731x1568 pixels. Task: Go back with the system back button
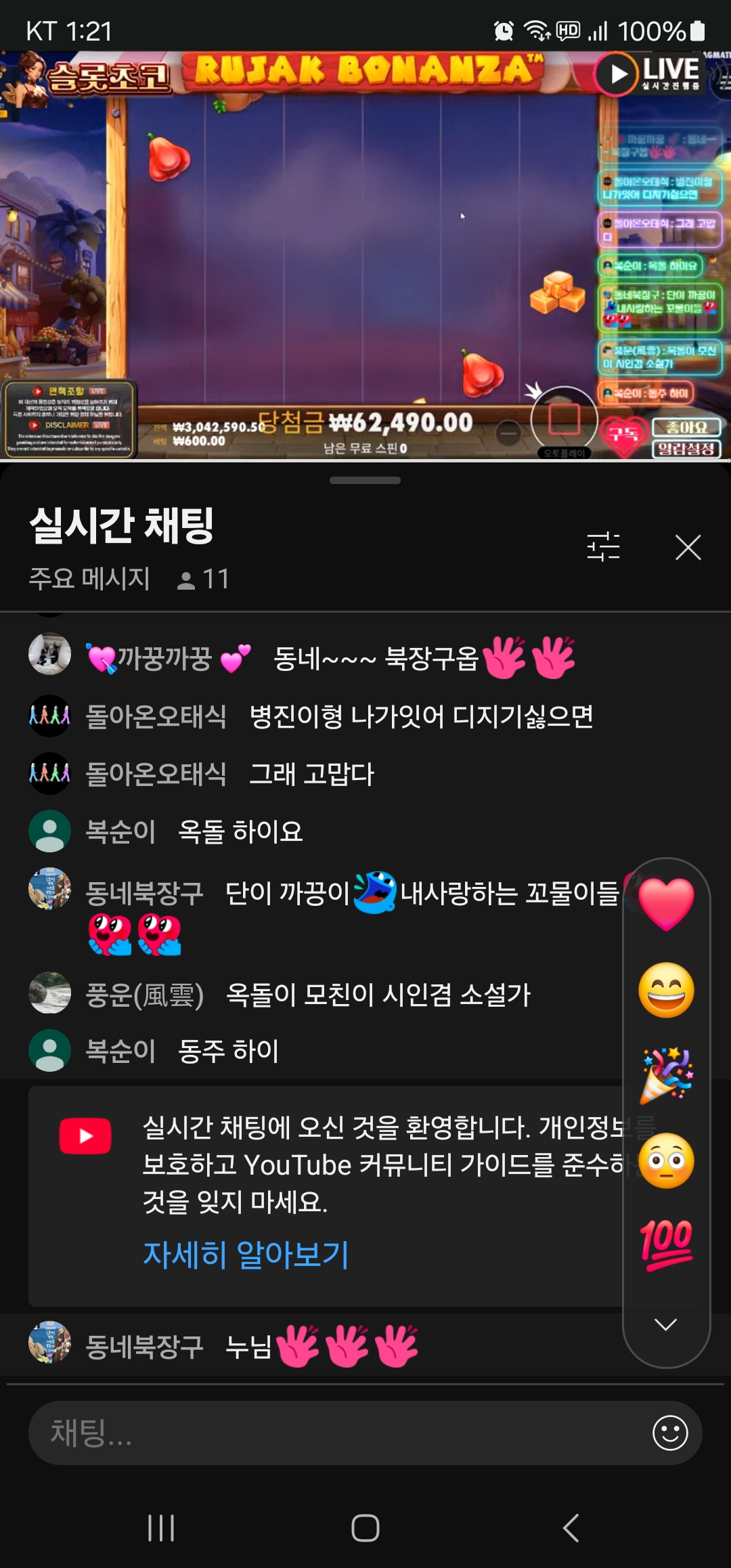(571, 1527)
